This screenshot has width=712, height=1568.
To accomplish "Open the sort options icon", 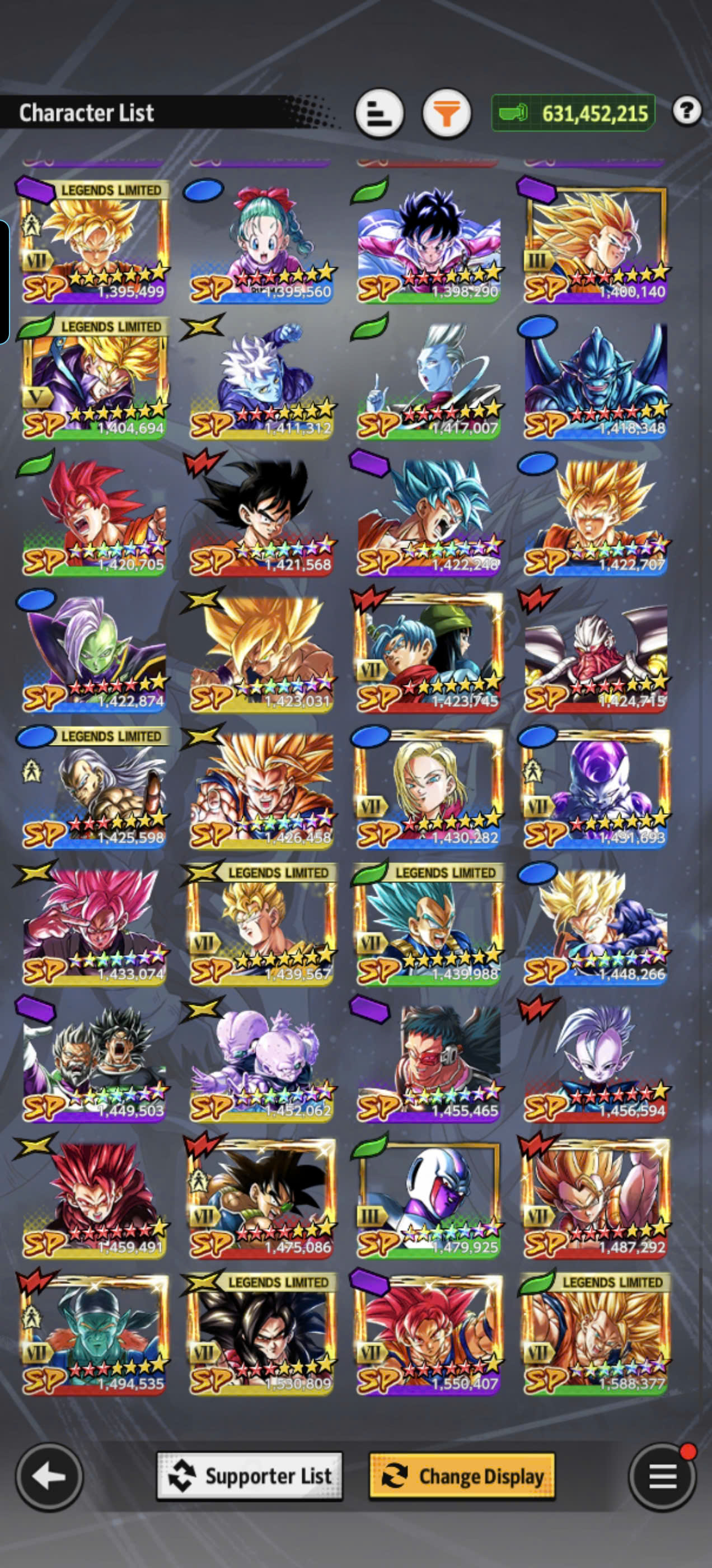I will 379,113.
